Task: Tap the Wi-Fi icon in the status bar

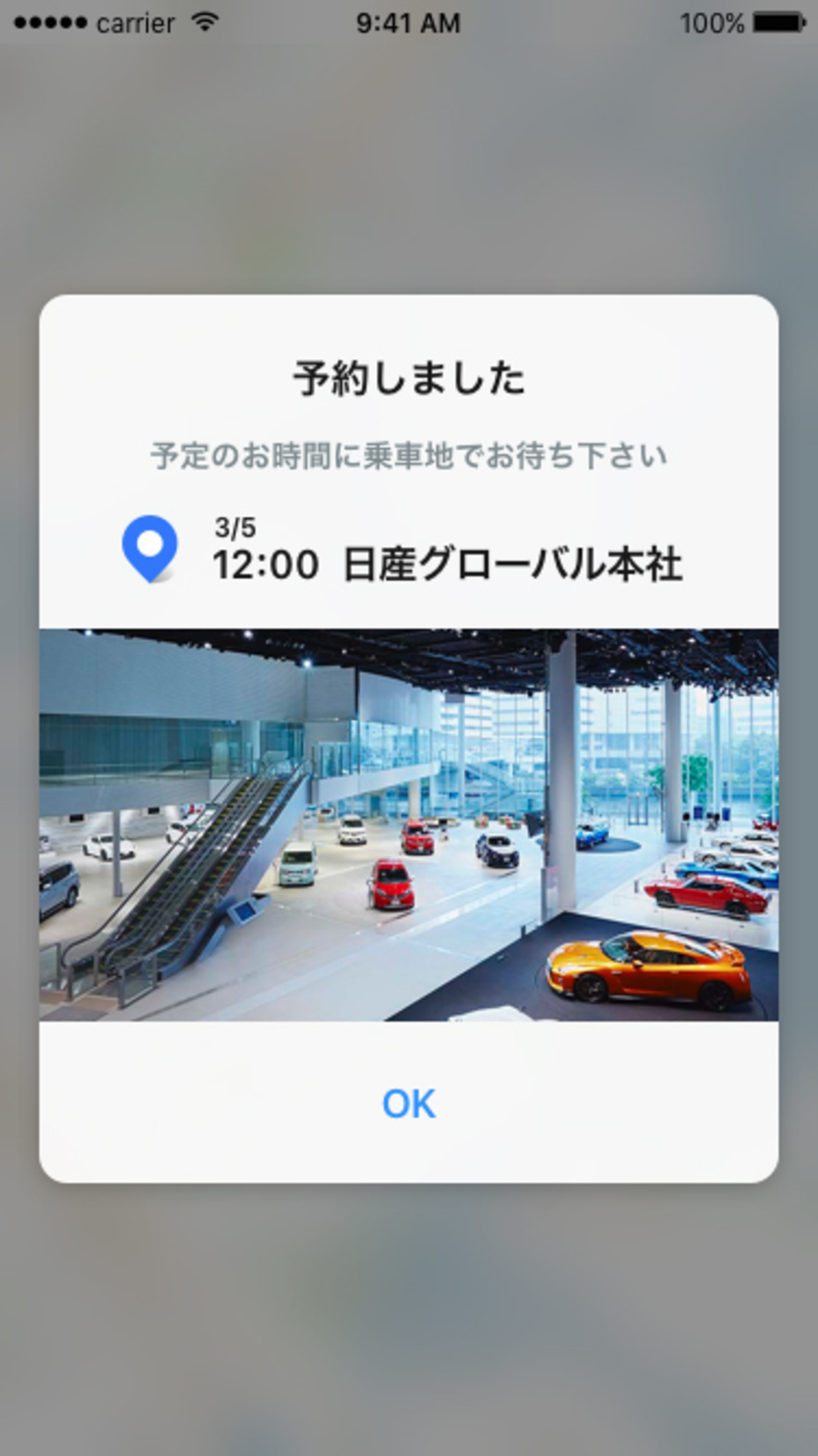Action: click(204, 23)
